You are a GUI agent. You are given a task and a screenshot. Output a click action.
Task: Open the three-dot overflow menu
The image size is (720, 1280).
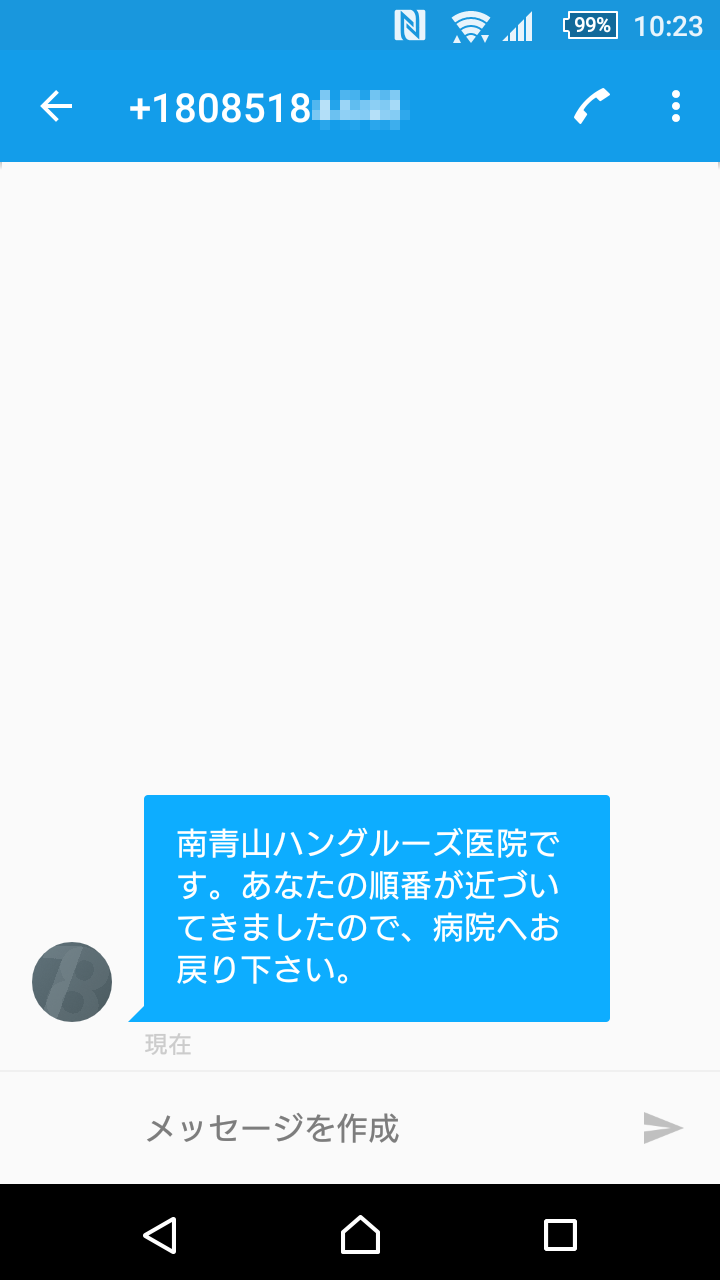pos(675,105)
